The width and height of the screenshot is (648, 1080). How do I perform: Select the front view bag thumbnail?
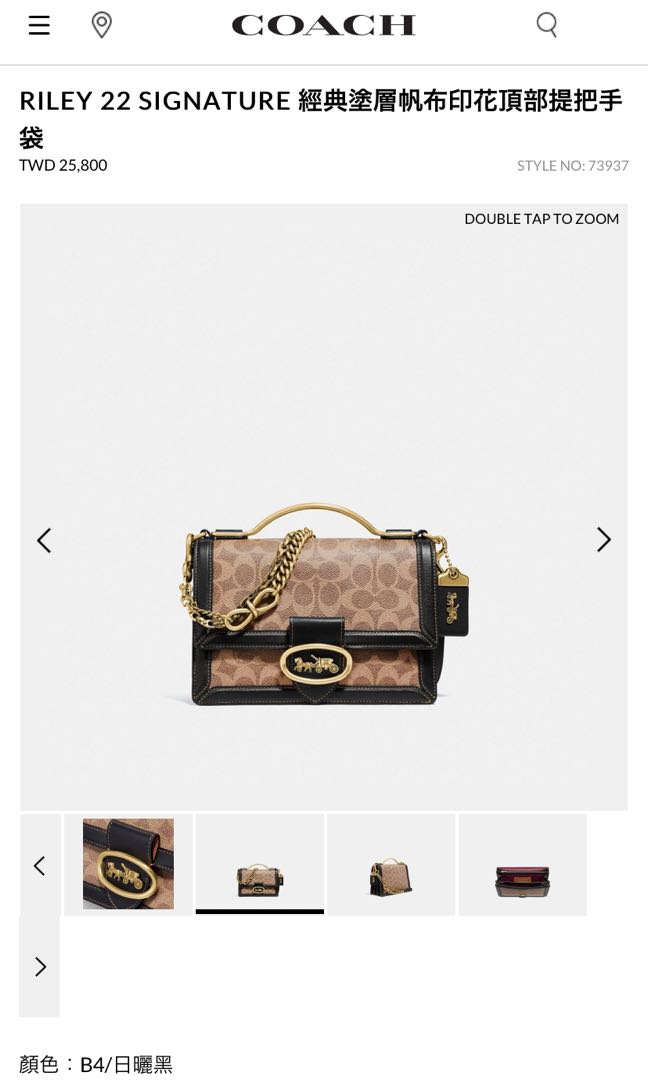(259, 864)
